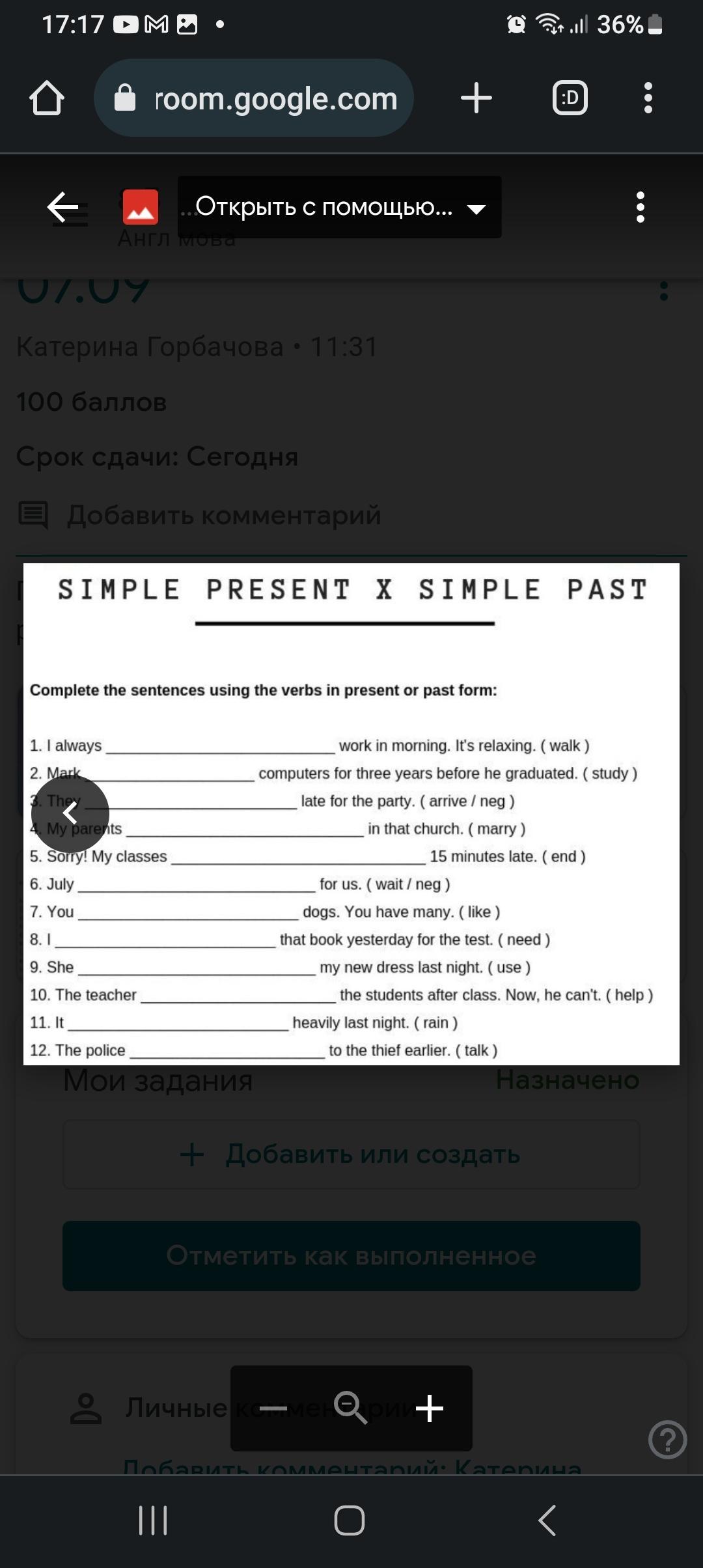Go back from the image preview
This screenshot has height=1568, width=703.
click(x=63, y=208)
